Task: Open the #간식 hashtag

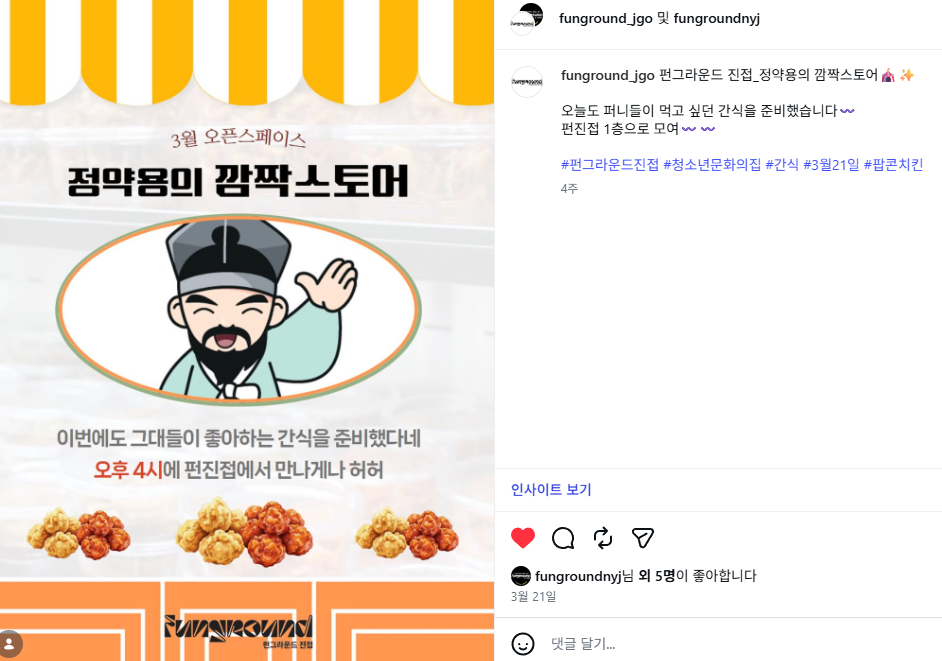Action: point(782,164)
